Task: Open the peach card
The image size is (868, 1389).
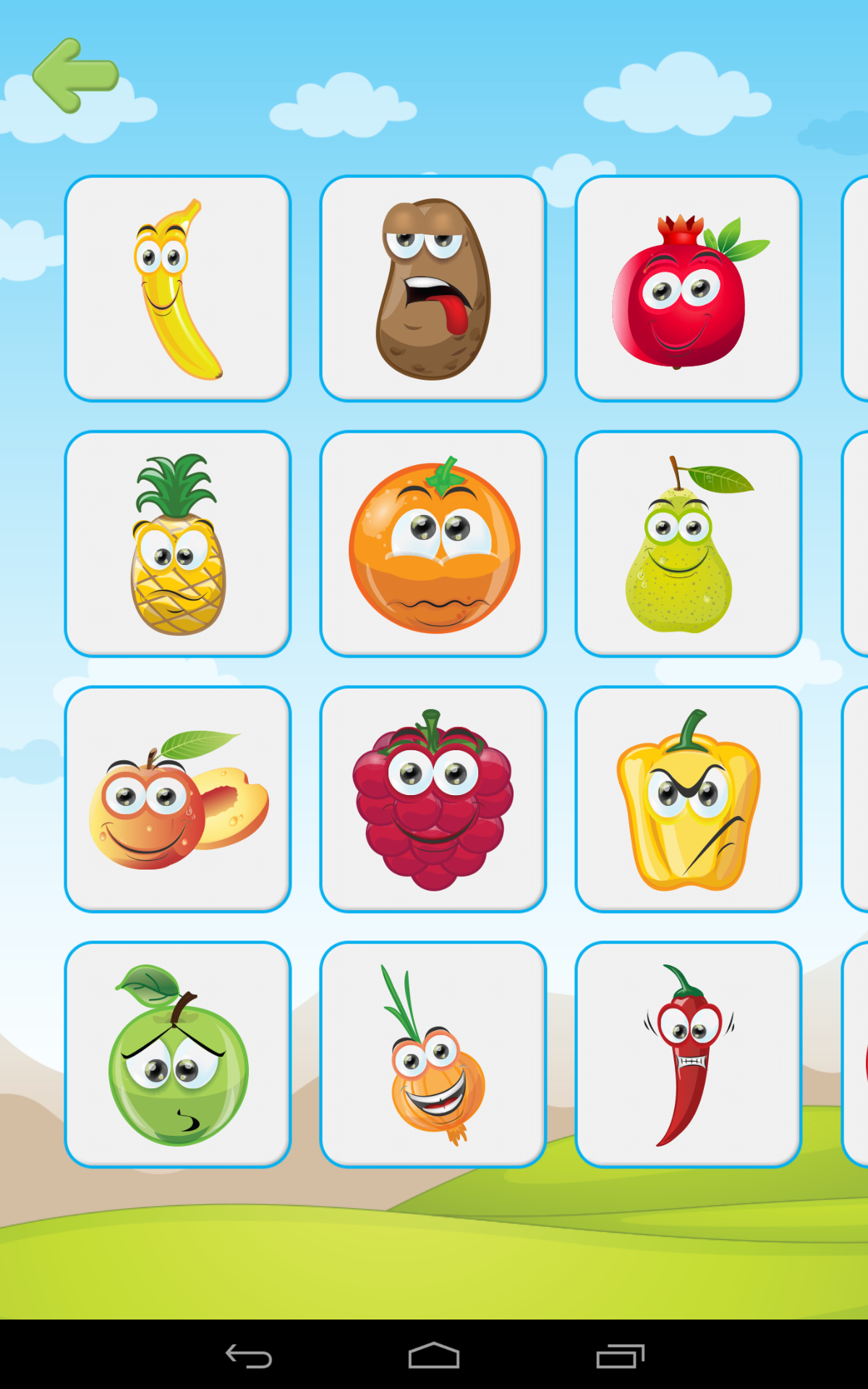Action: click(178, 799)
